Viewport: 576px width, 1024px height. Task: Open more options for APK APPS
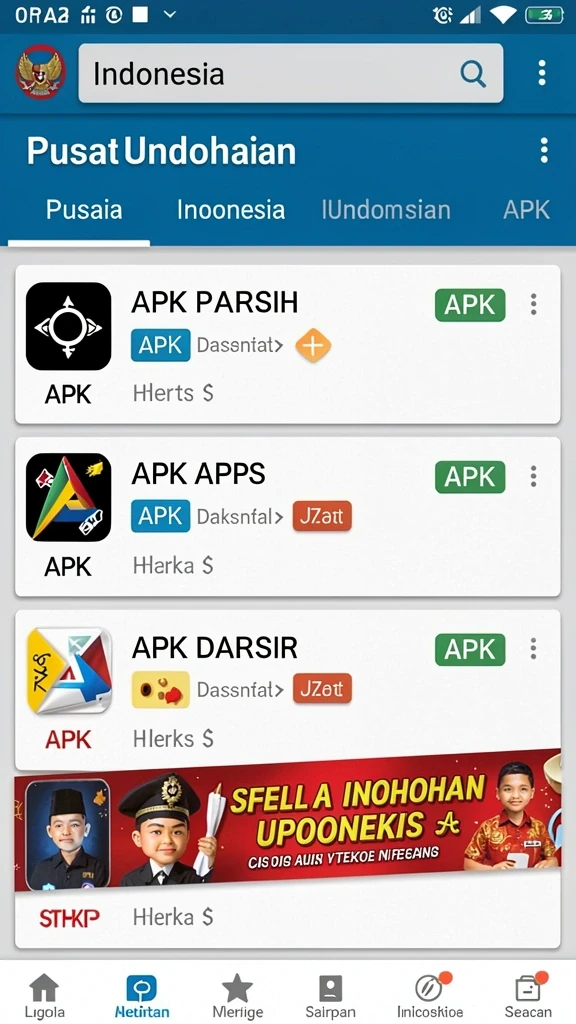point(534,477)
